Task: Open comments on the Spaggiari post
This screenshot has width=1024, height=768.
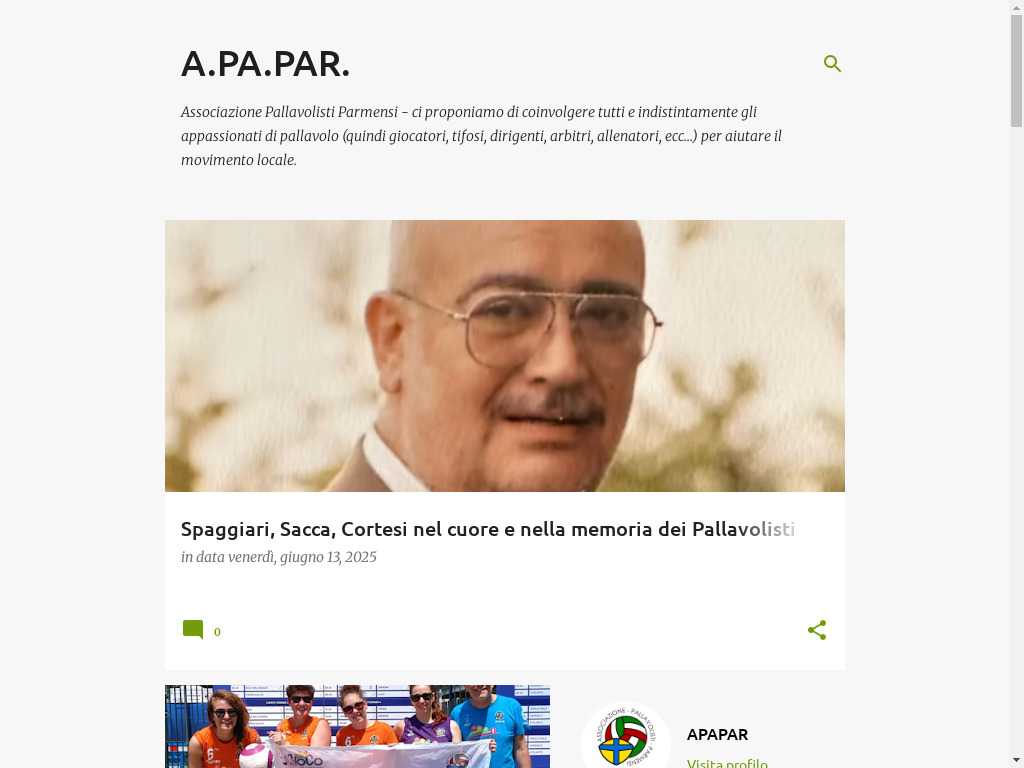Action: 201,631
